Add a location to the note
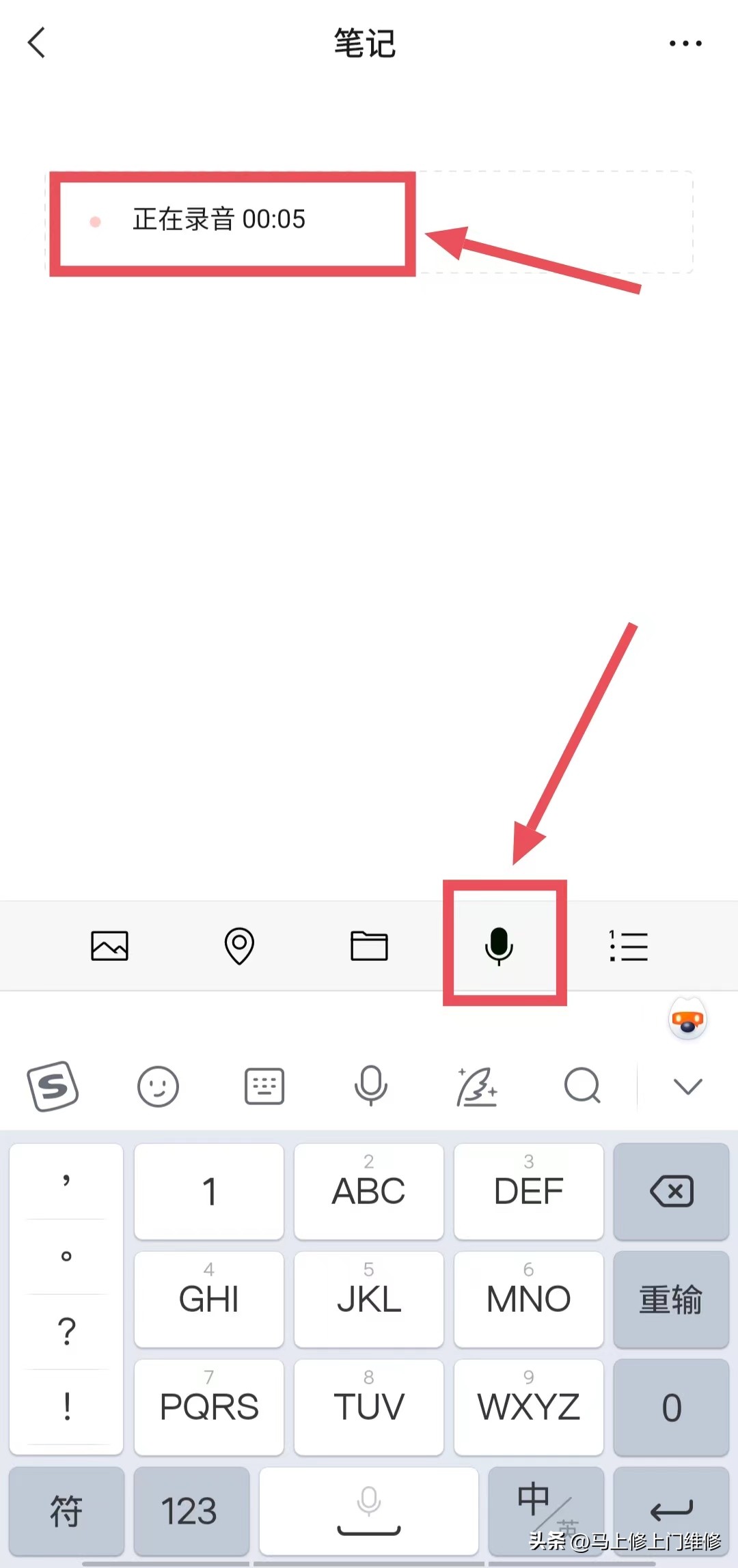This screenshot has width=738, height=1568. click(x=239, y=946)
